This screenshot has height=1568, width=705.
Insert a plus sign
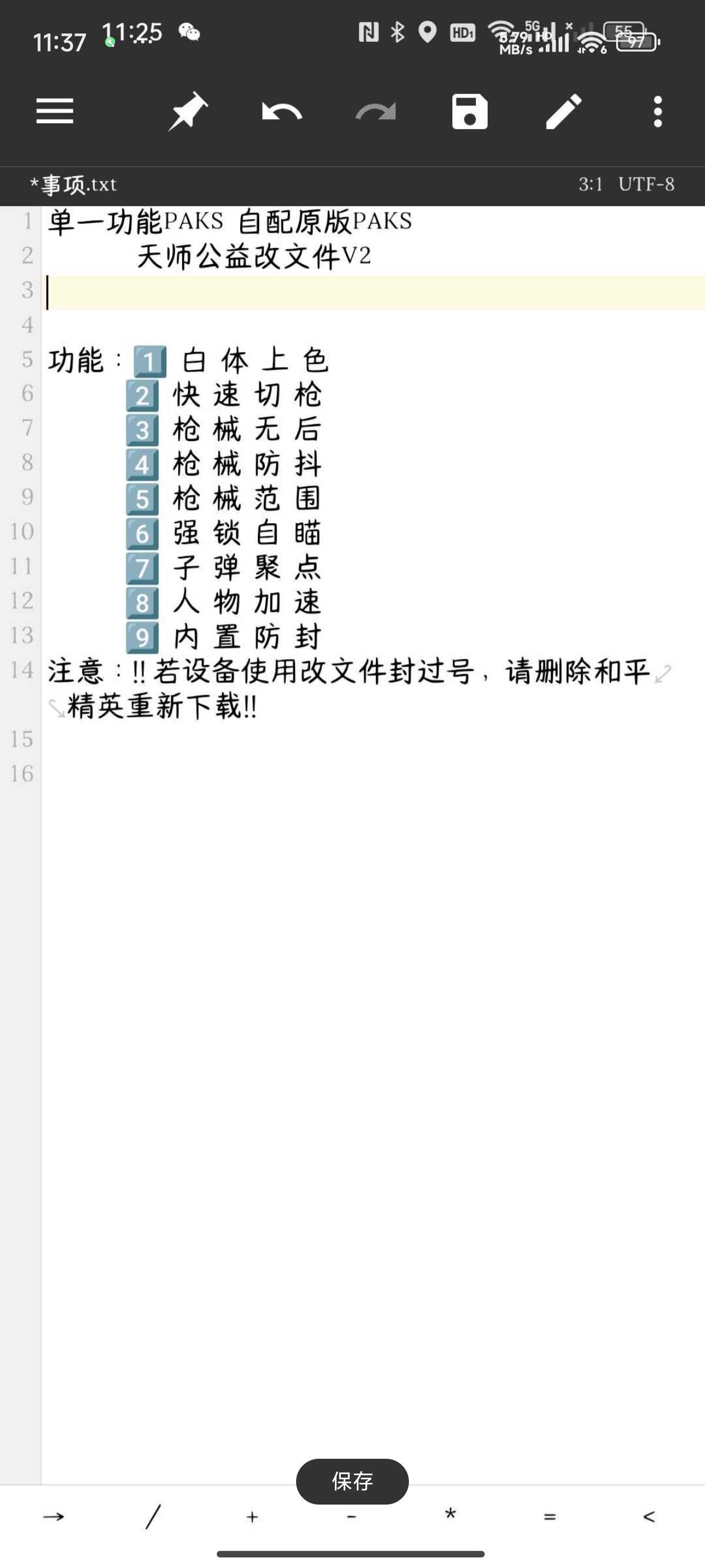tap(252, 1517)
